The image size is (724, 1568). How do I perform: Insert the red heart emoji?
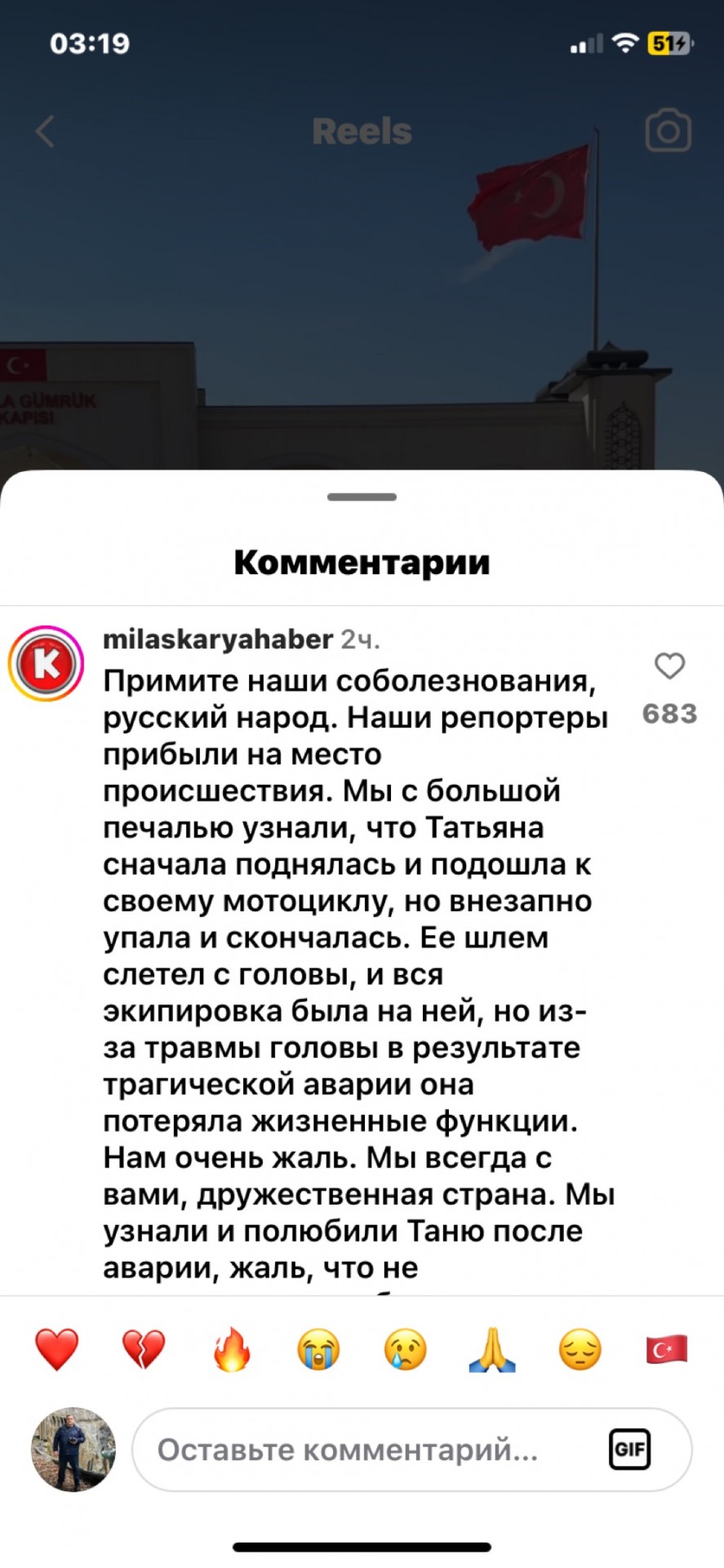57,1348
